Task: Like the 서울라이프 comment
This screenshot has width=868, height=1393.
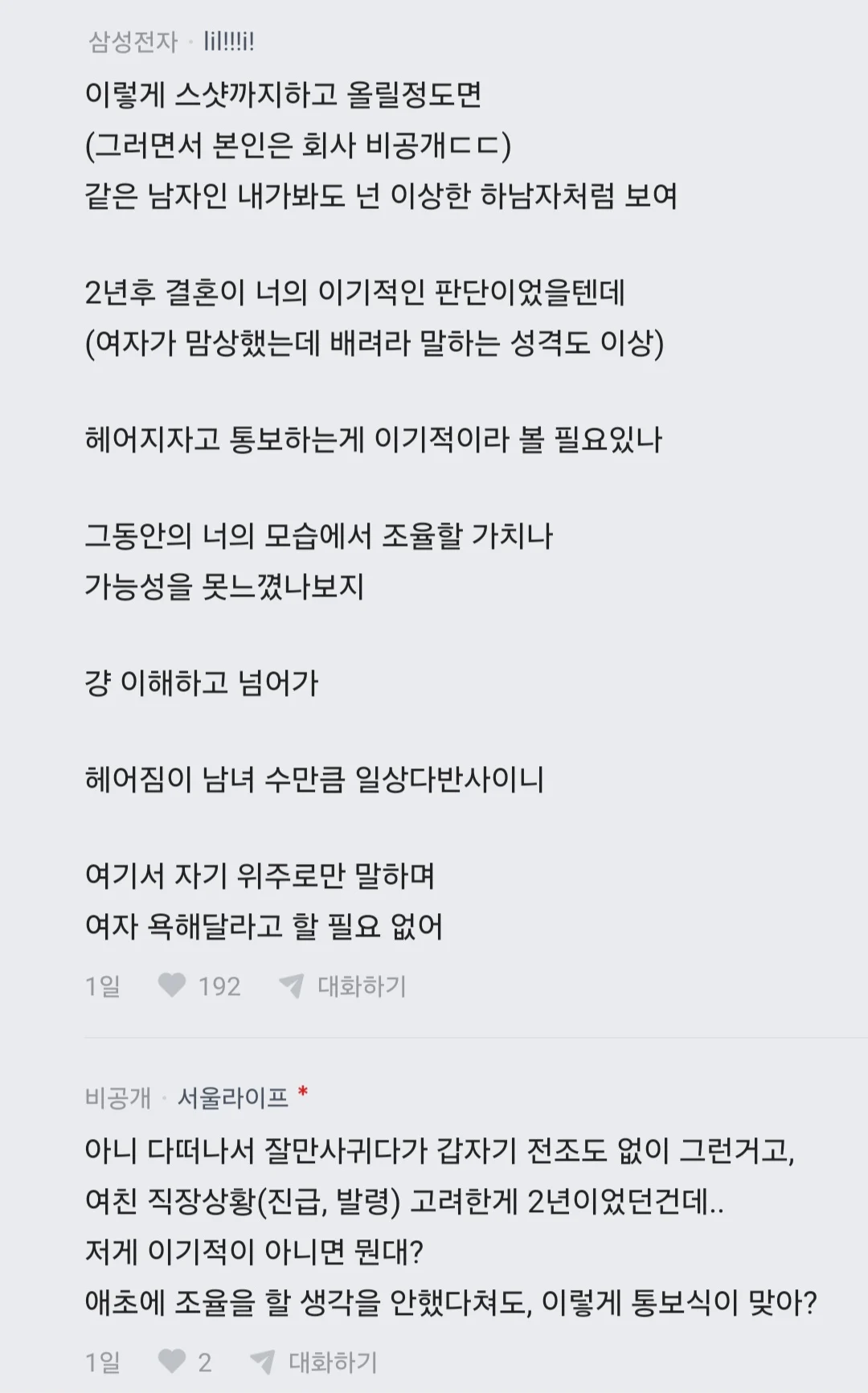Action: click(172, 1361)
